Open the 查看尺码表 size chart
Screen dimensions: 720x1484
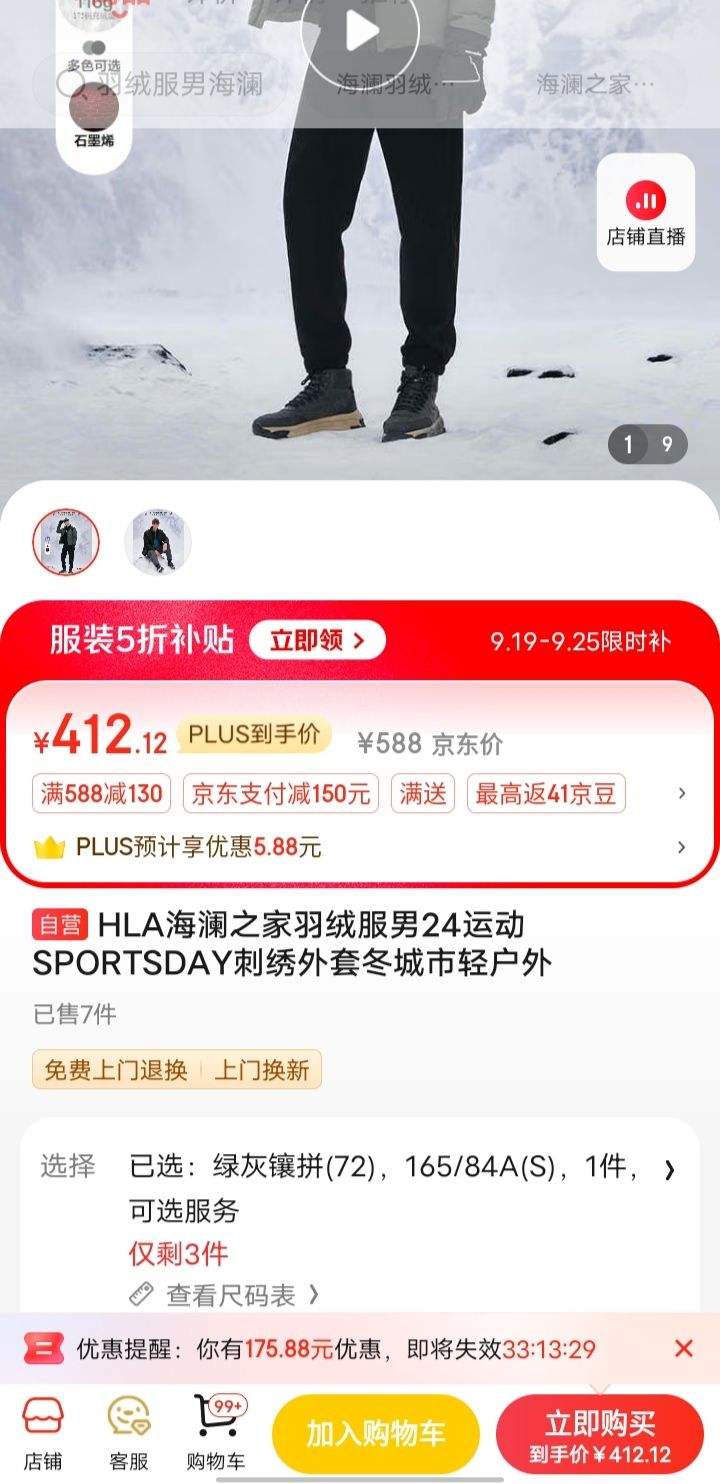click(229, 1295)
